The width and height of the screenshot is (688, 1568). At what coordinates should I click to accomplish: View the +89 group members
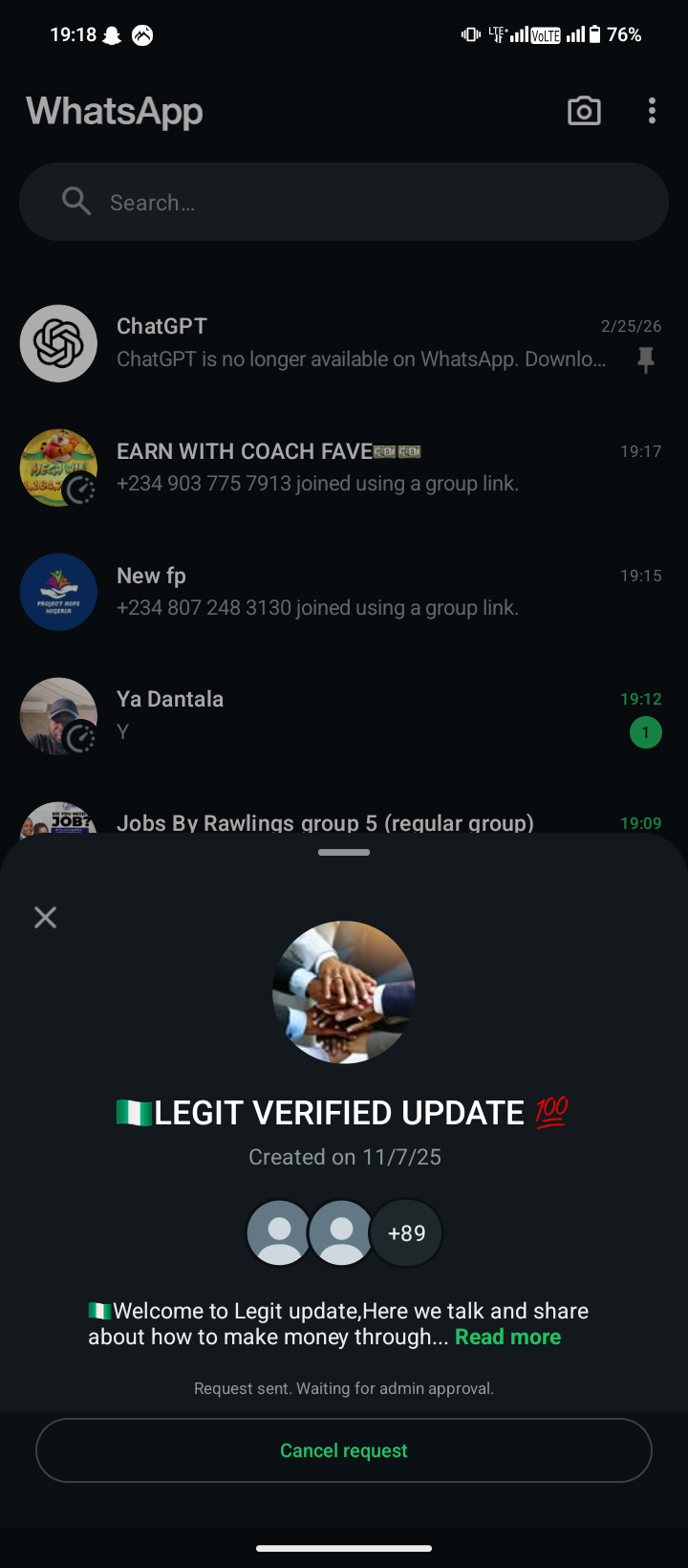coord(406,1233)
